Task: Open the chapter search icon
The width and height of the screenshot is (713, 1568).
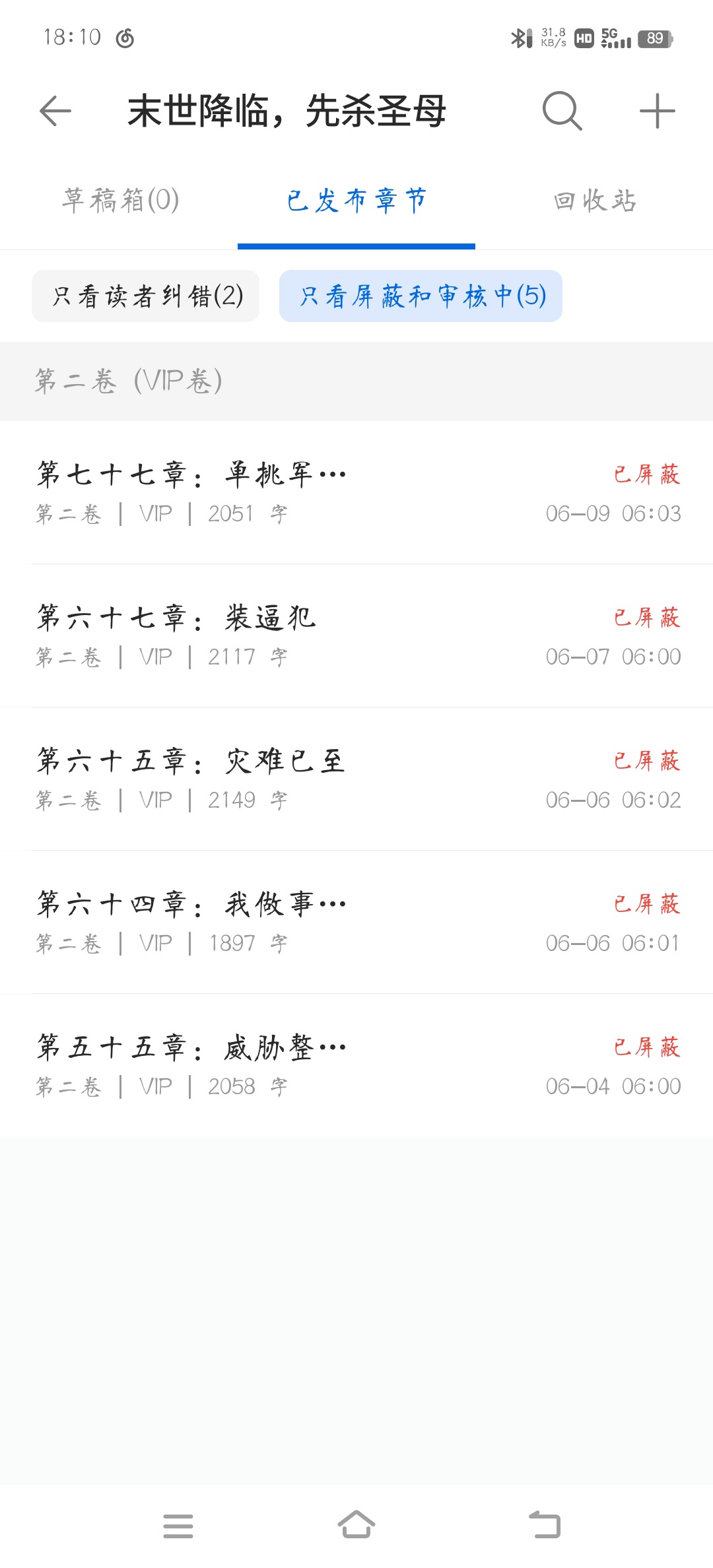Action: click(562, 111)
